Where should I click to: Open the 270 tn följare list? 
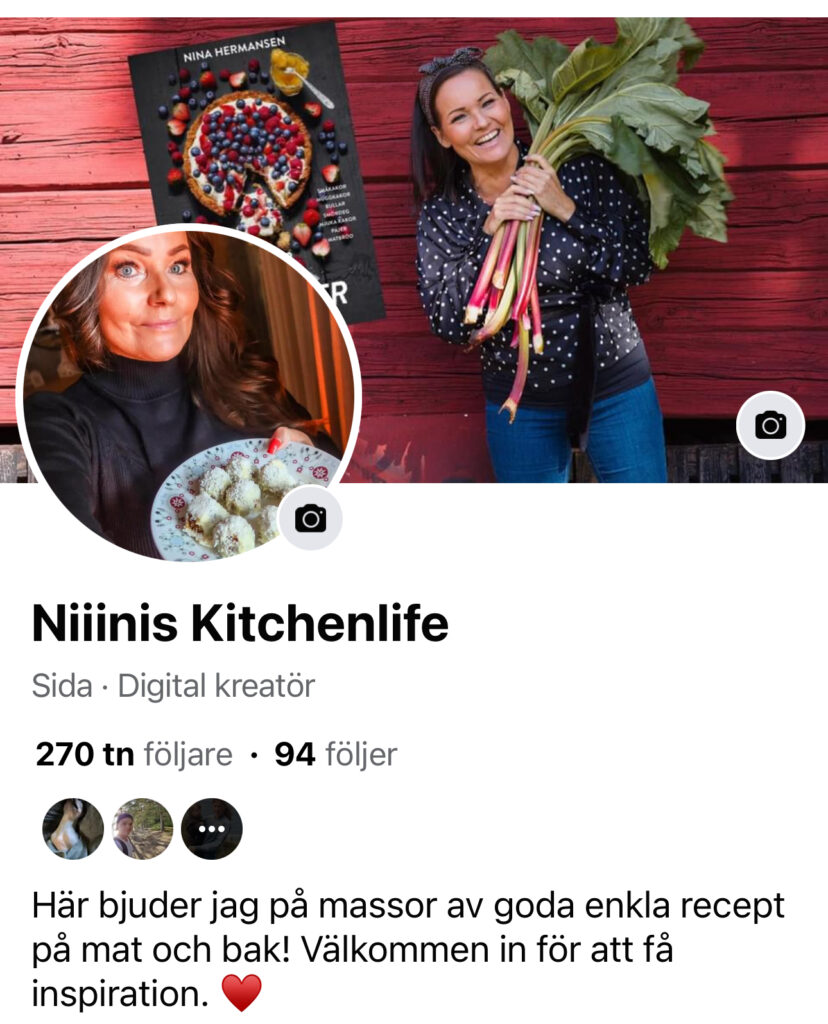pyautogui.click(x=133, y=754)
